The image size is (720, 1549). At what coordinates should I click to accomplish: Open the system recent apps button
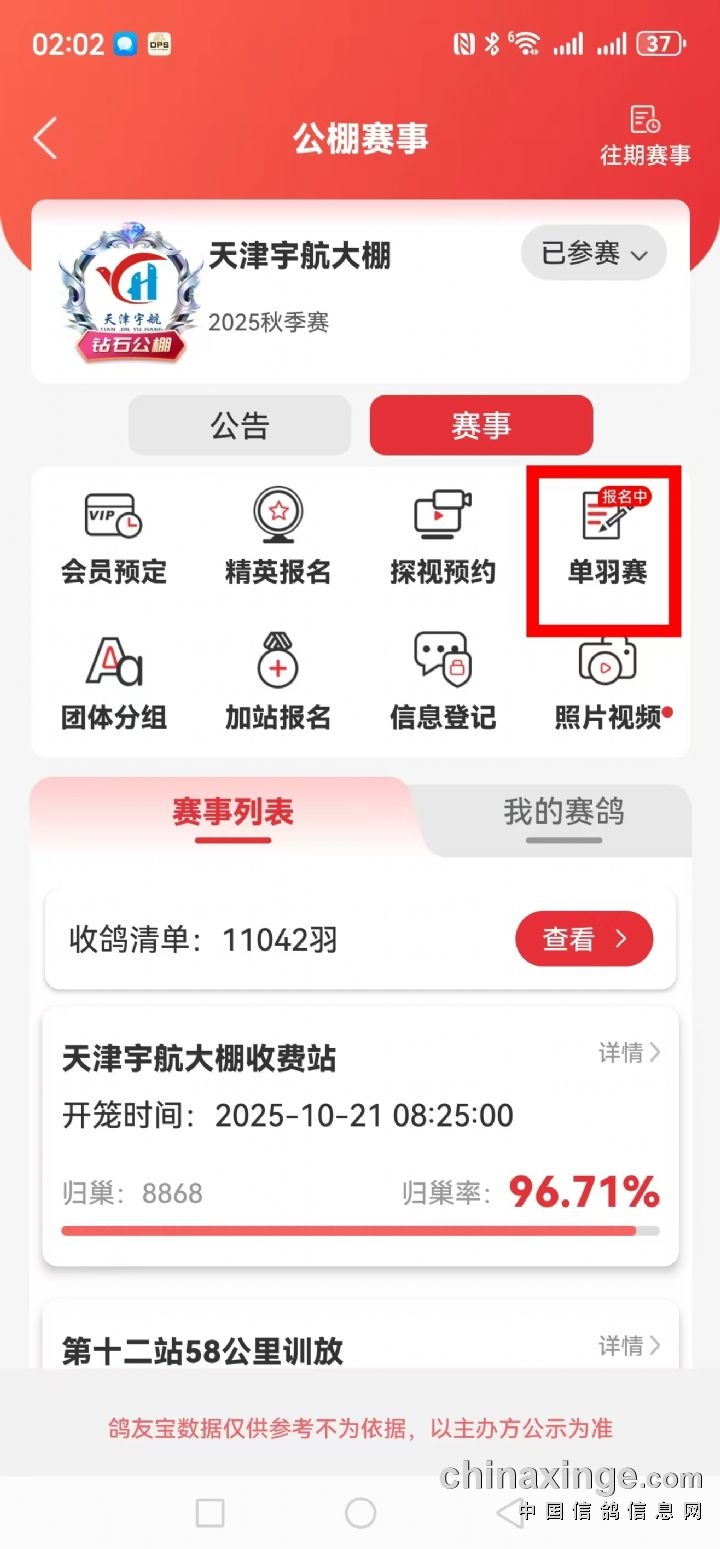pos(210,1513)
